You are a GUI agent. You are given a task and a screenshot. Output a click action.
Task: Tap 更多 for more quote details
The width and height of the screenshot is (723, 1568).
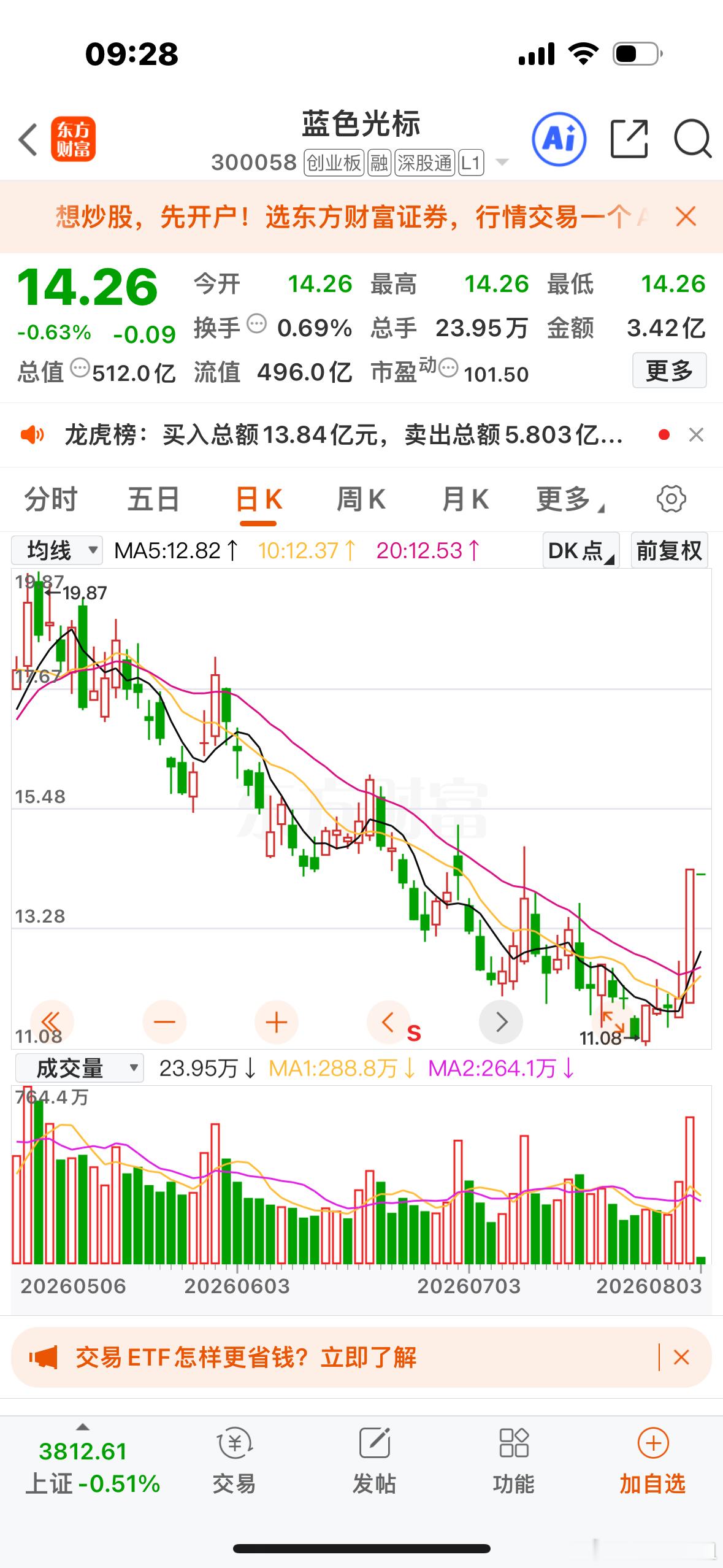click(669, 371)
